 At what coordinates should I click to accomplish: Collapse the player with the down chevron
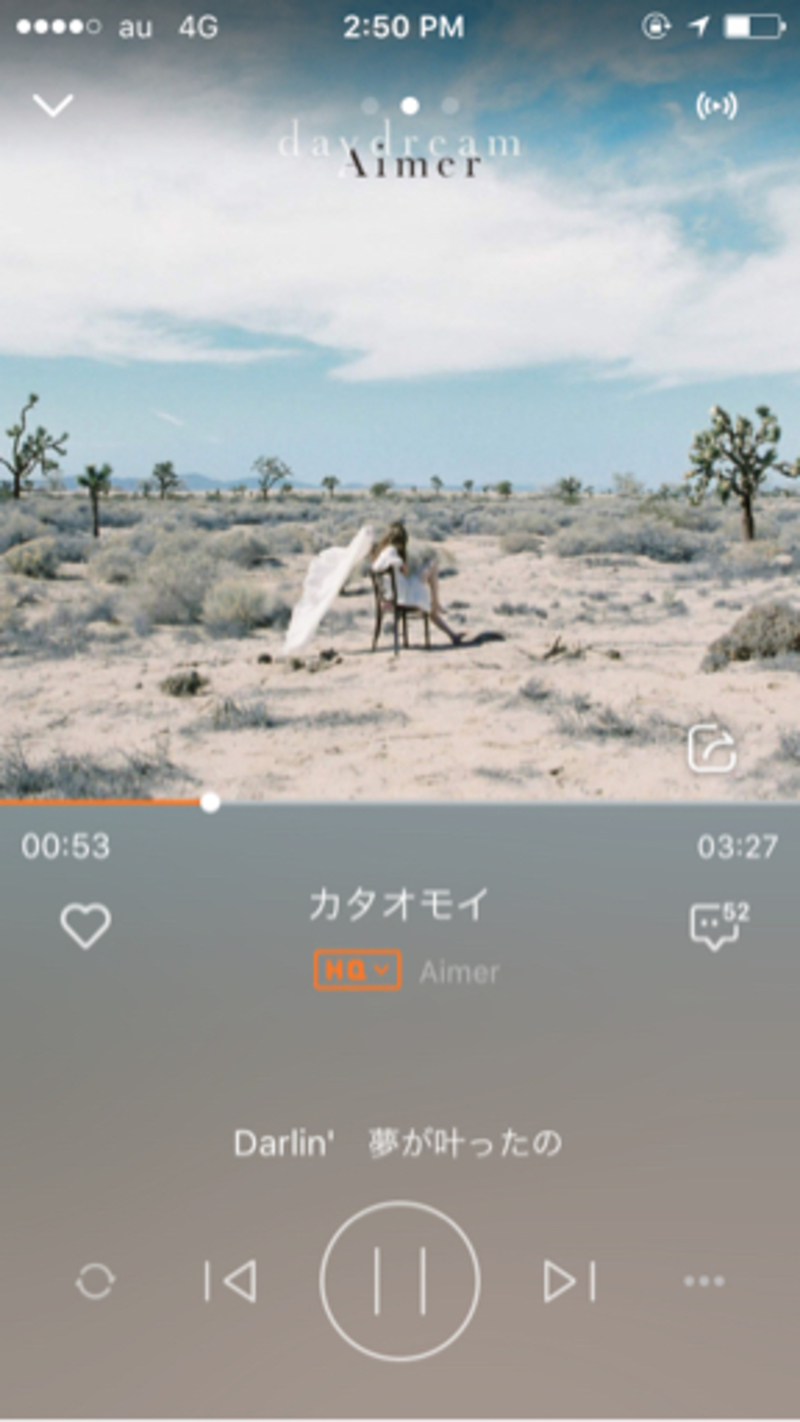[53, 105]
